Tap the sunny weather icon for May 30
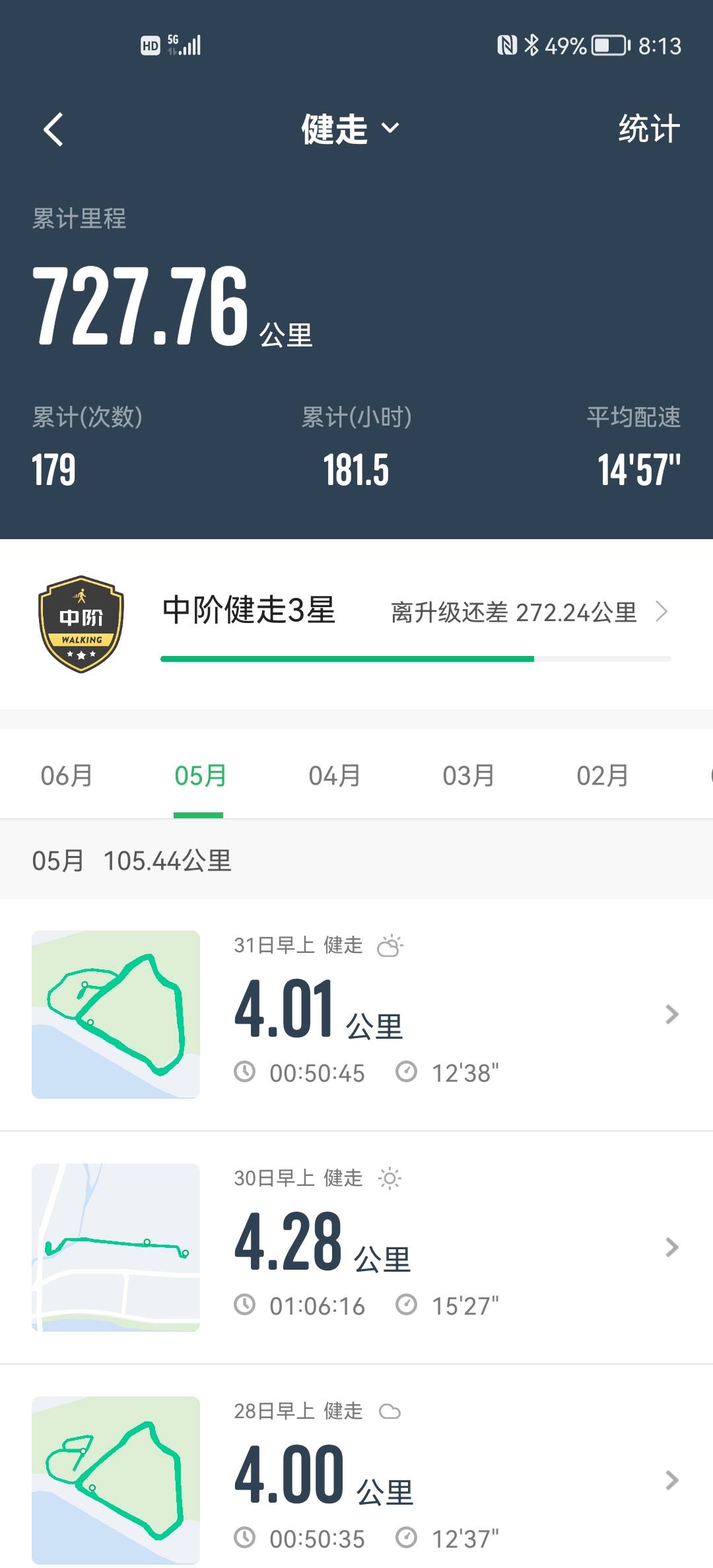713x1568 pixels. [x=390, y=1177]
